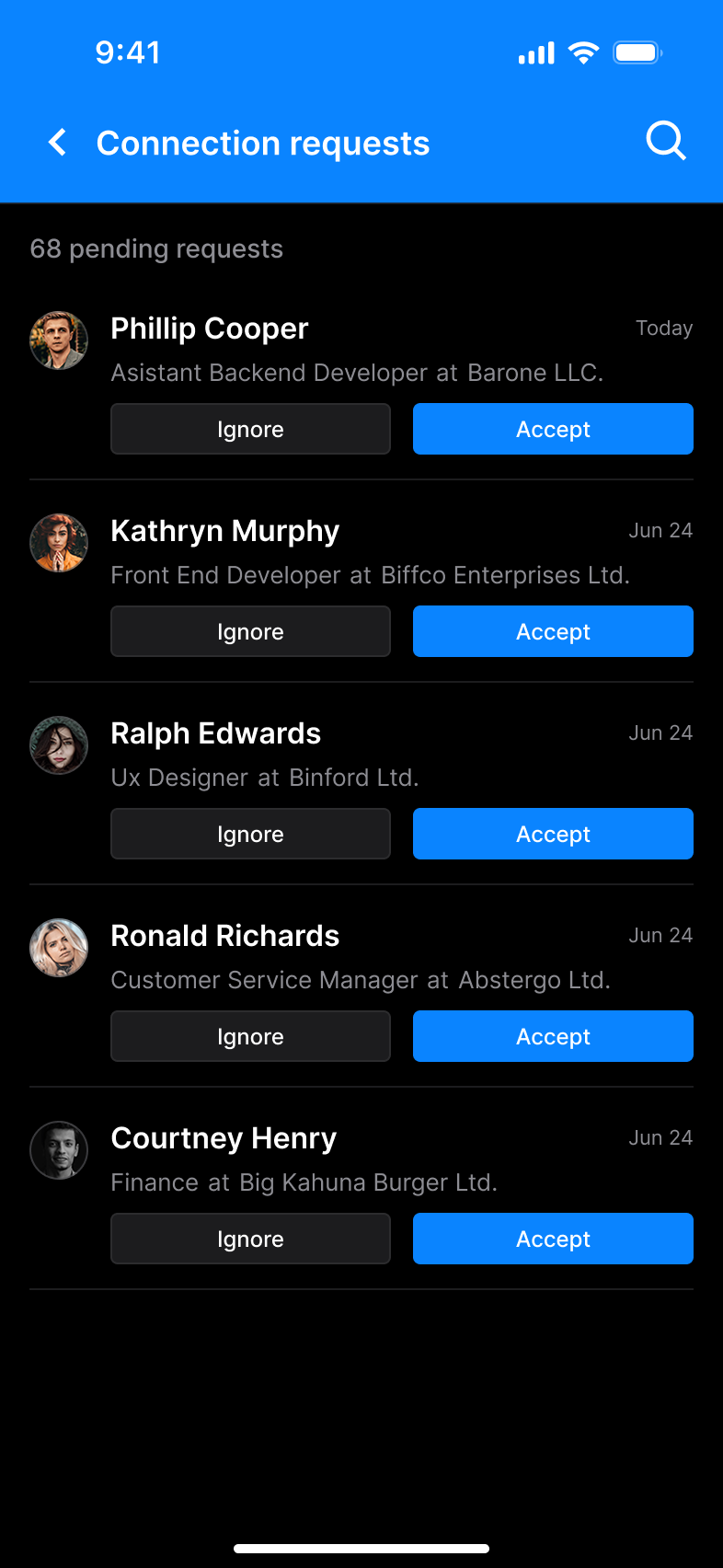The image size is (723, 1568).
Task: Open Kathryn Murphy's name link
Action: coord(224,531)
